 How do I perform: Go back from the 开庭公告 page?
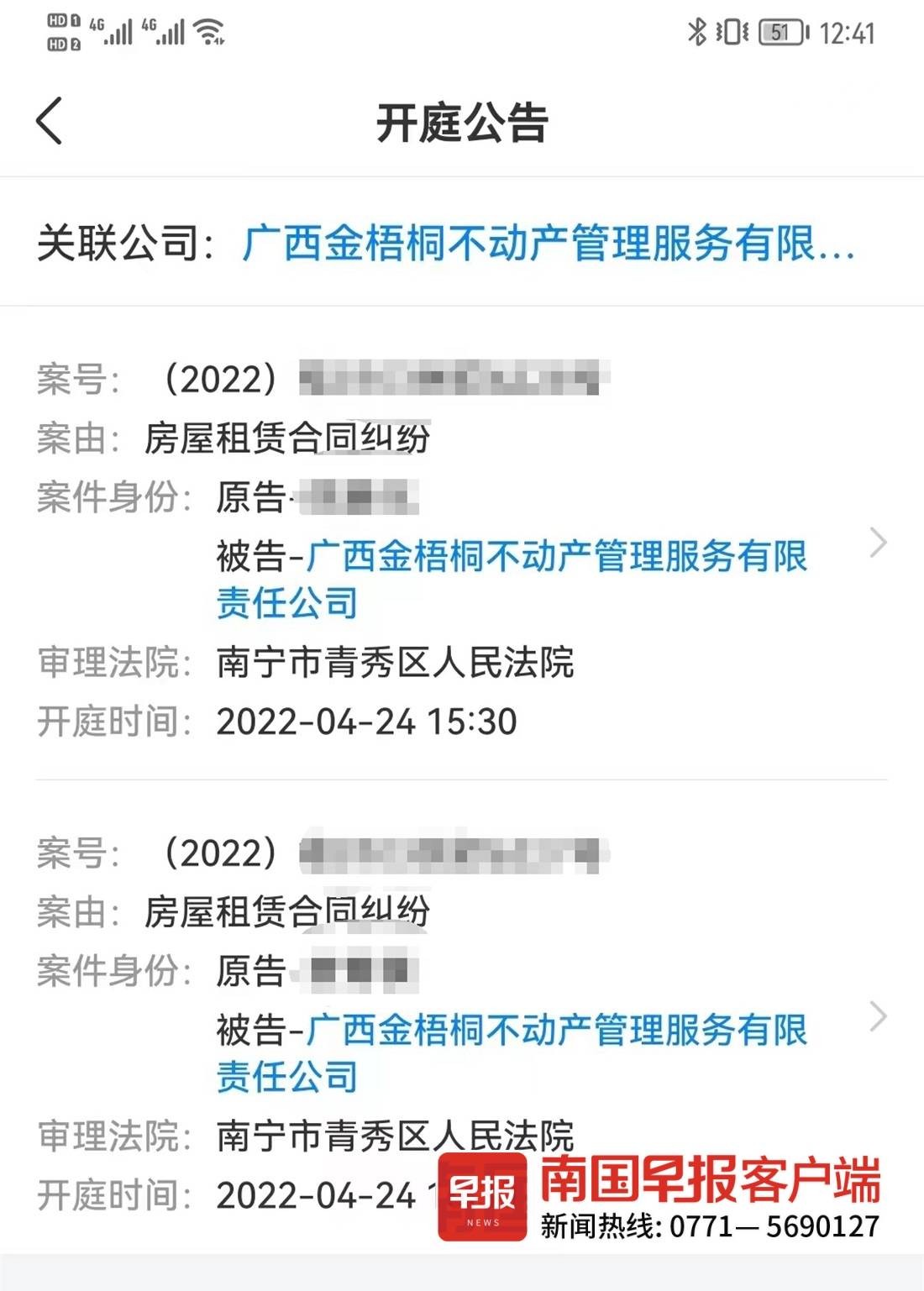(50, 121)
